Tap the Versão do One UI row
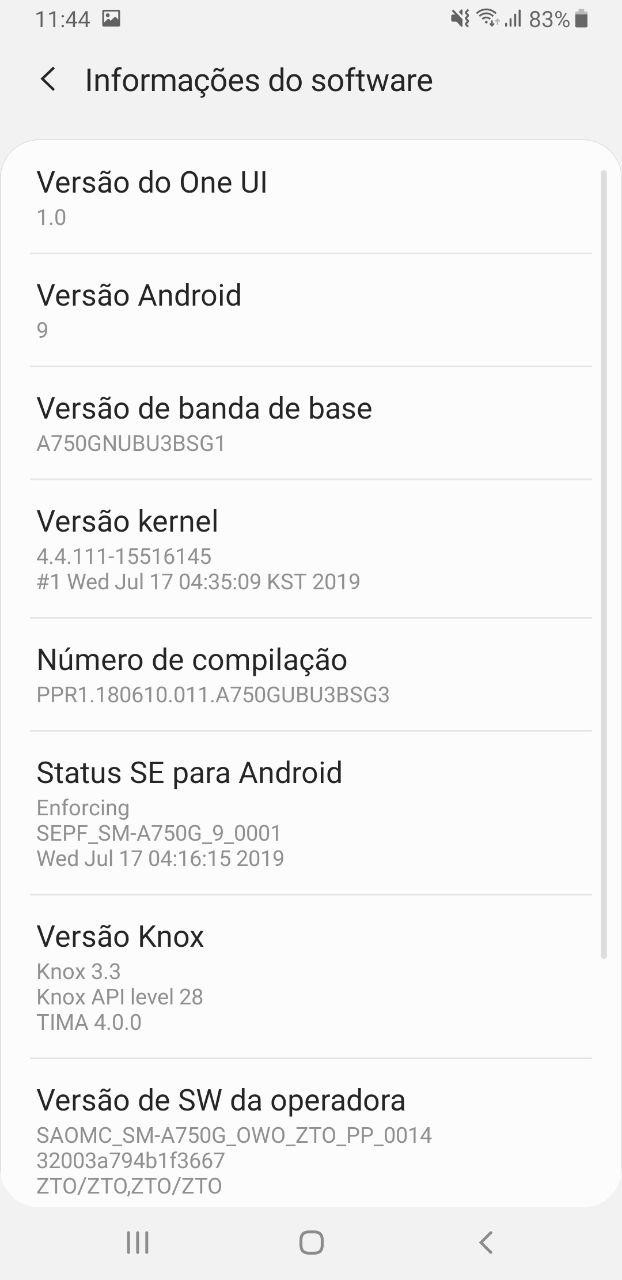The width and height of the screenshot is (622, 1280). click(x=310, y=198)
